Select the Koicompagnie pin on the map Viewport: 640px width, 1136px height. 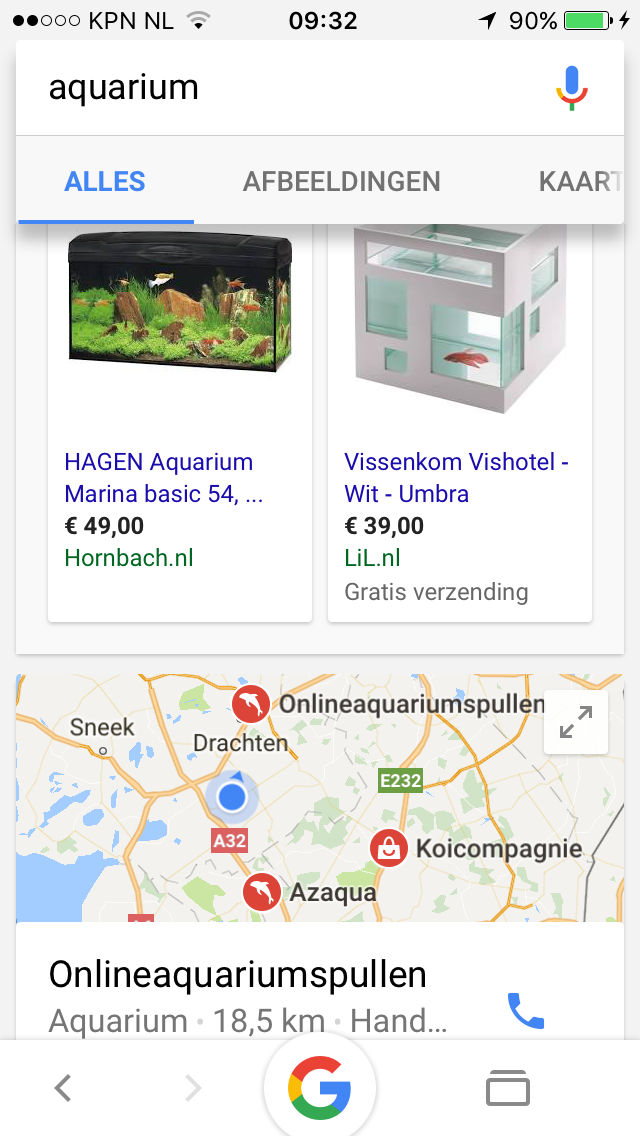pos(388,848)
